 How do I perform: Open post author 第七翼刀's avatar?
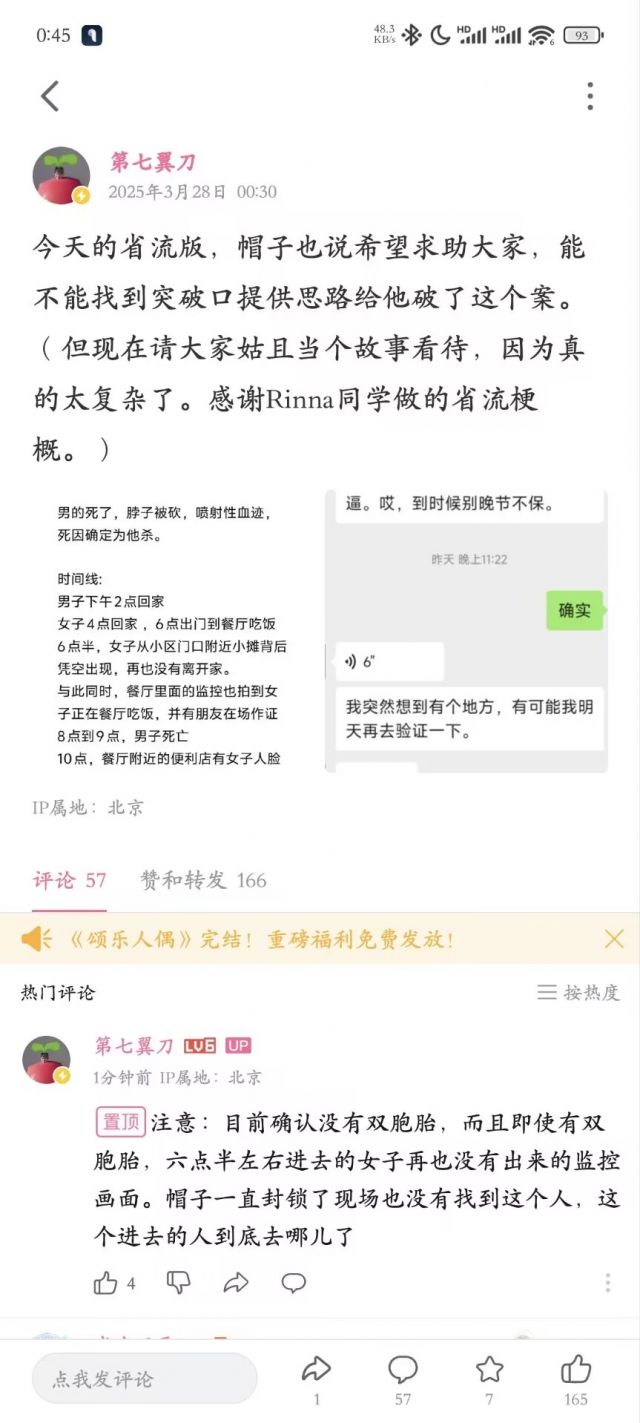click(61, 175)
